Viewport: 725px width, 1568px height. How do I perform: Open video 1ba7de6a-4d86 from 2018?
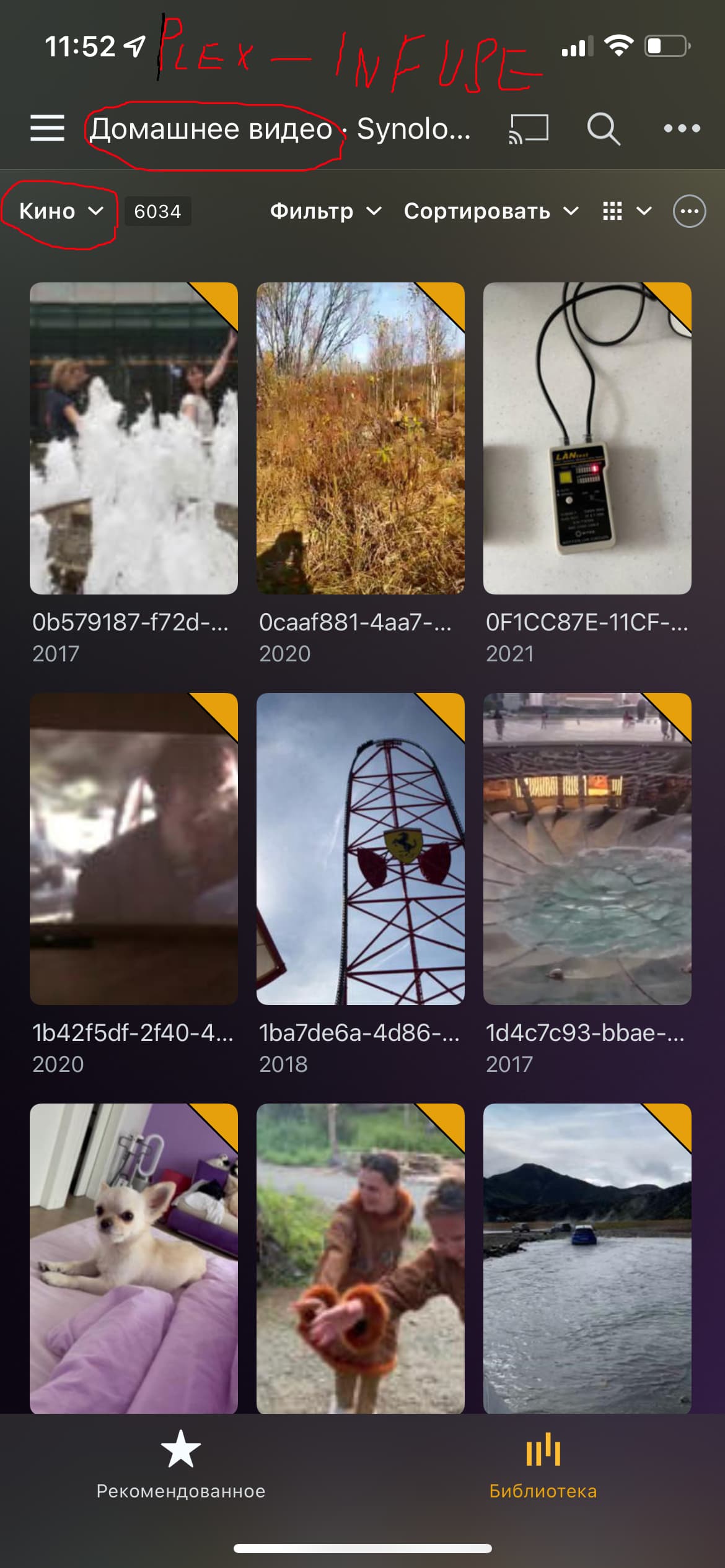click(361, 848)
